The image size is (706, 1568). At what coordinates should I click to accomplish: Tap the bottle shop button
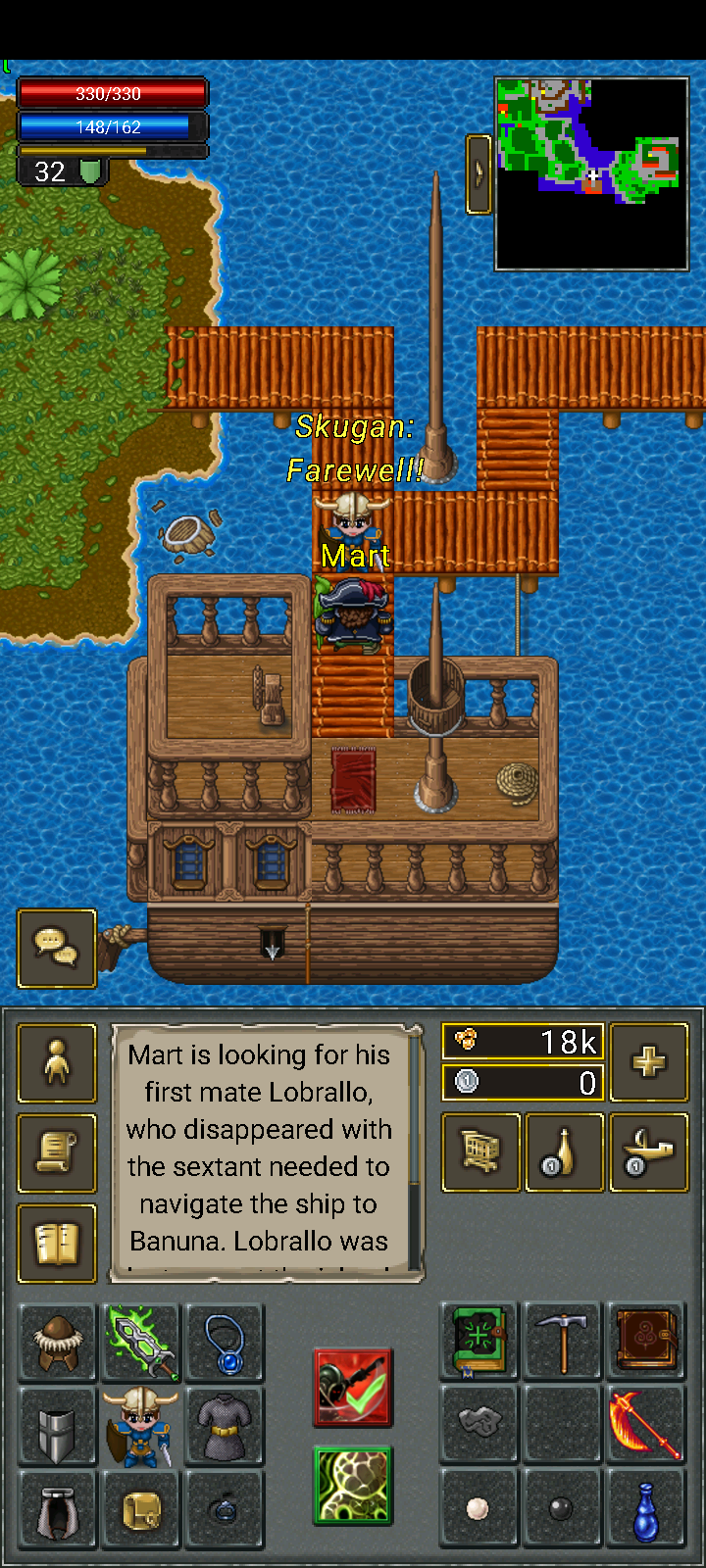pyautogui.click(x=564, y=1152)
